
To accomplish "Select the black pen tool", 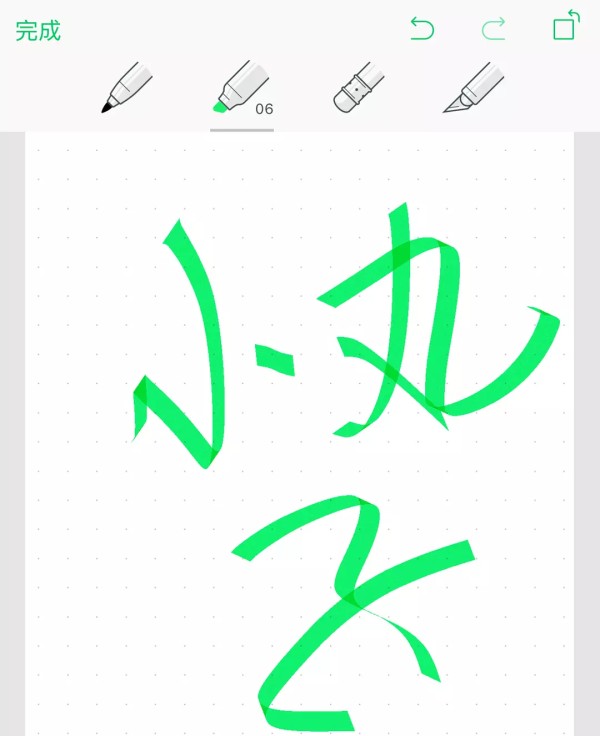I will click(125, 88).
